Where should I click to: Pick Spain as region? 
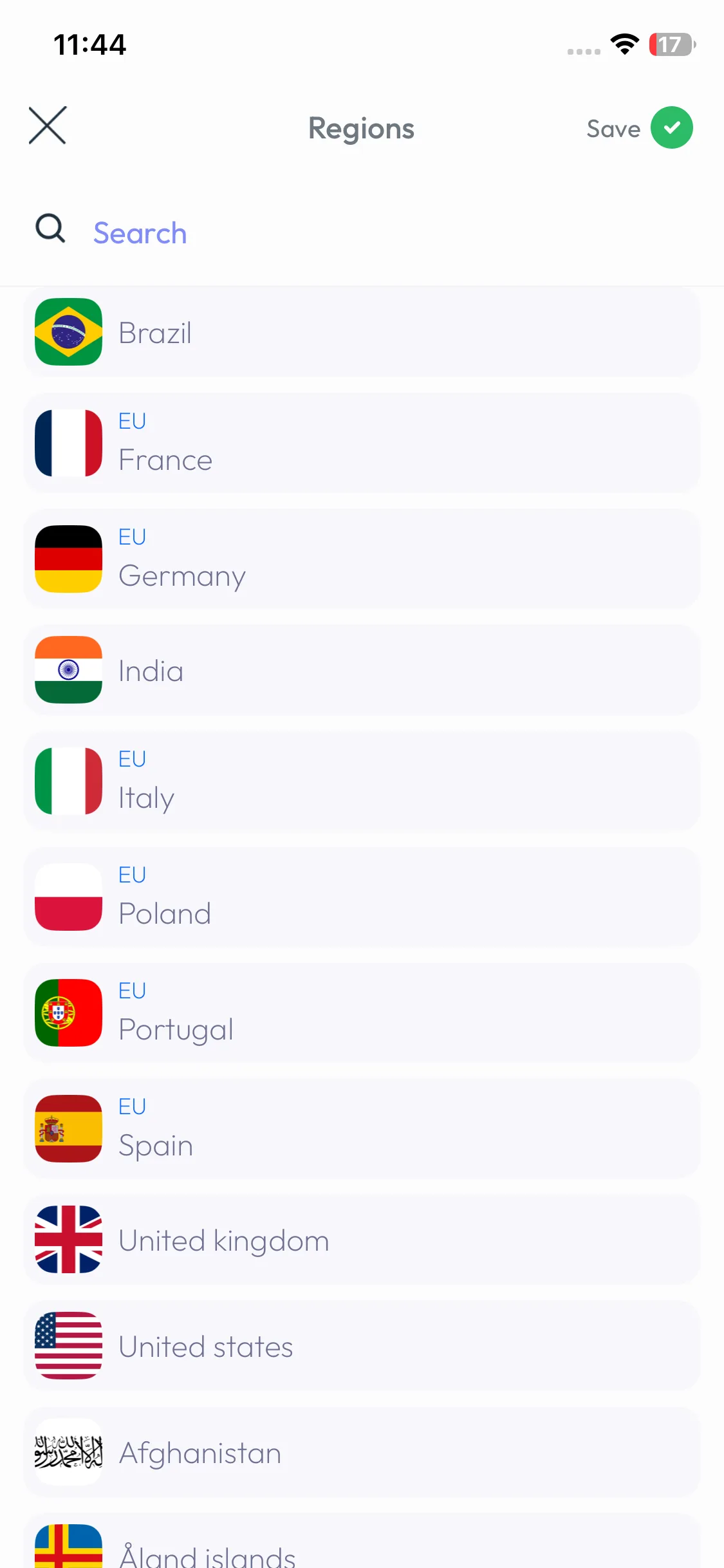362,1128
